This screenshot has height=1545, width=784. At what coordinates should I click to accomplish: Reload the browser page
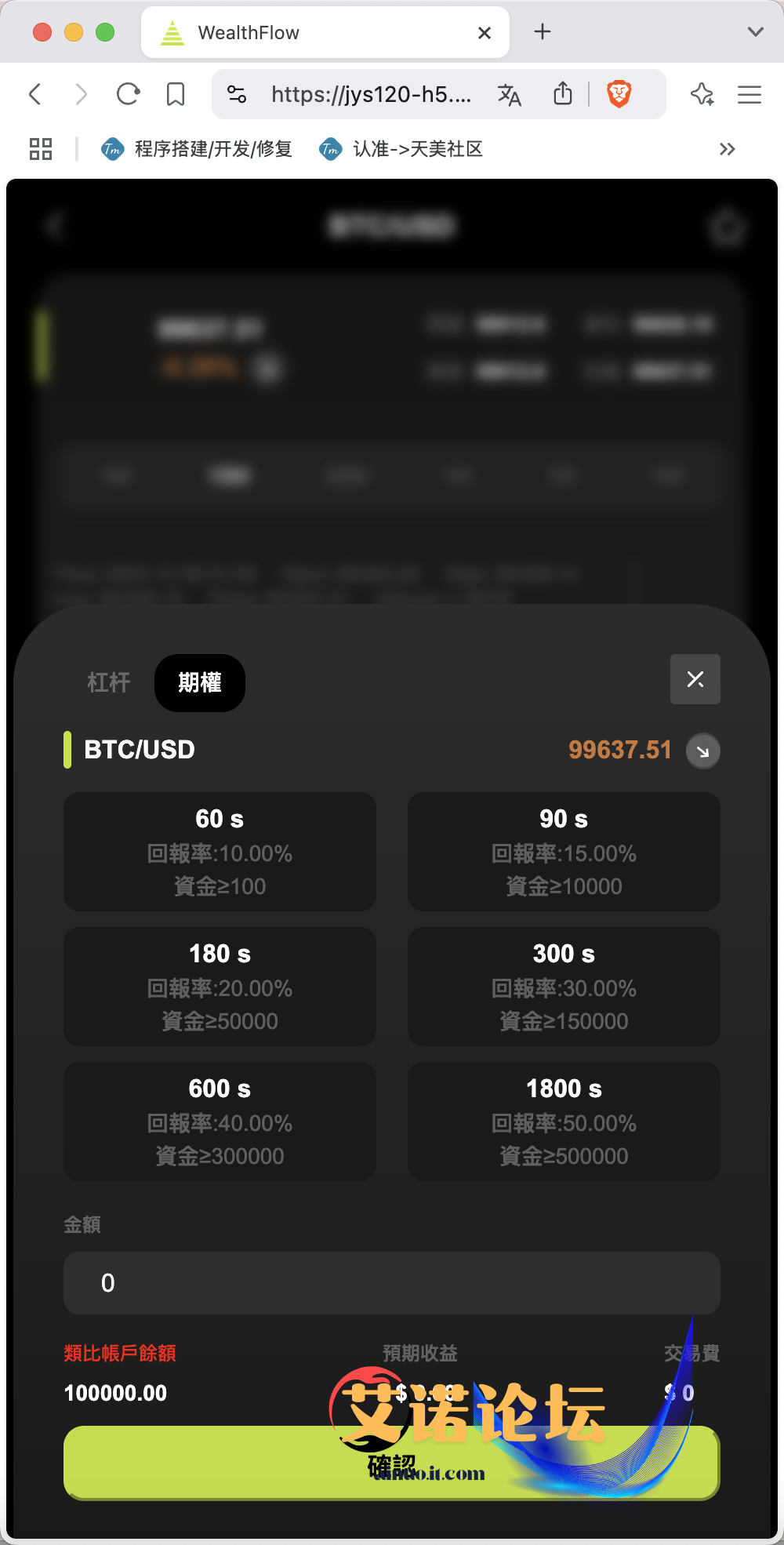pyautogui.click(x=128, y=95)
